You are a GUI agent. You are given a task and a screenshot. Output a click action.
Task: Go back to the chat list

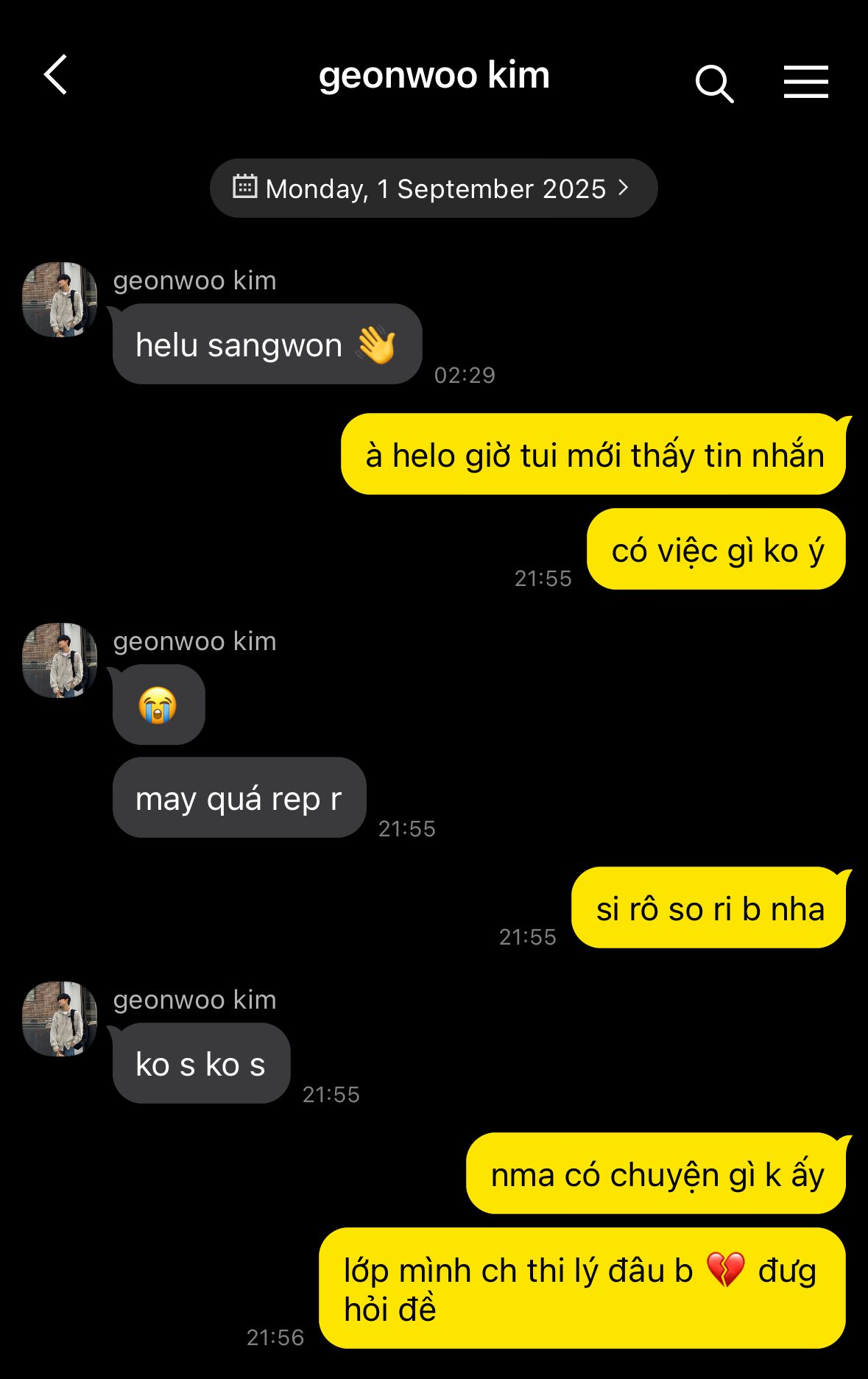[x=56, y=75]
